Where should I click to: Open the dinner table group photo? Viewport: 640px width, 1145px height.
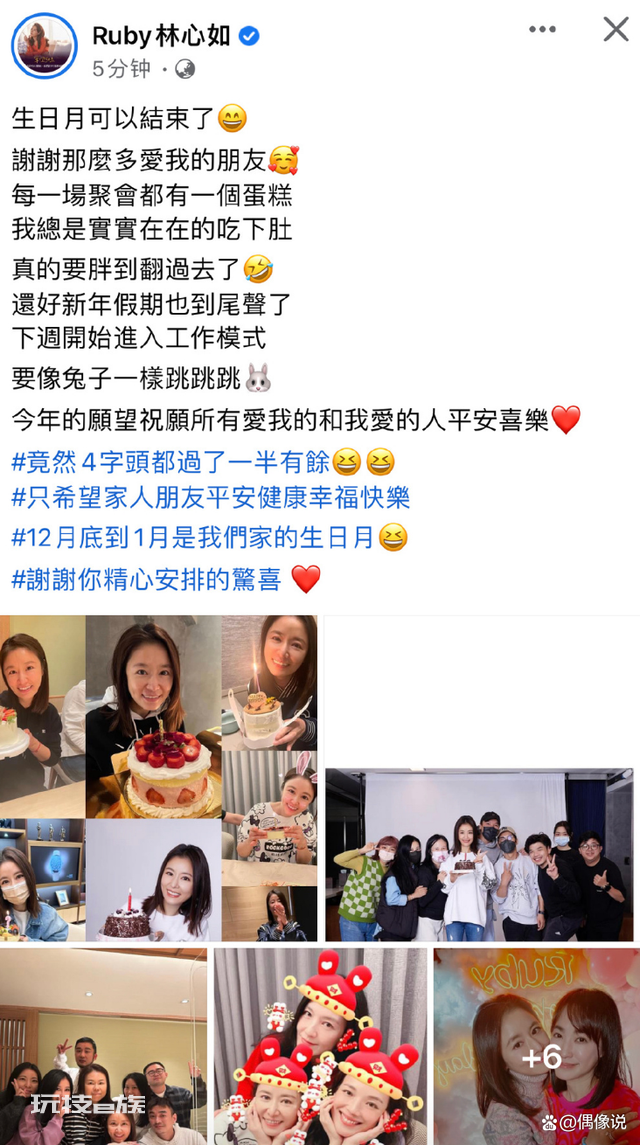tap(103, 1046)
